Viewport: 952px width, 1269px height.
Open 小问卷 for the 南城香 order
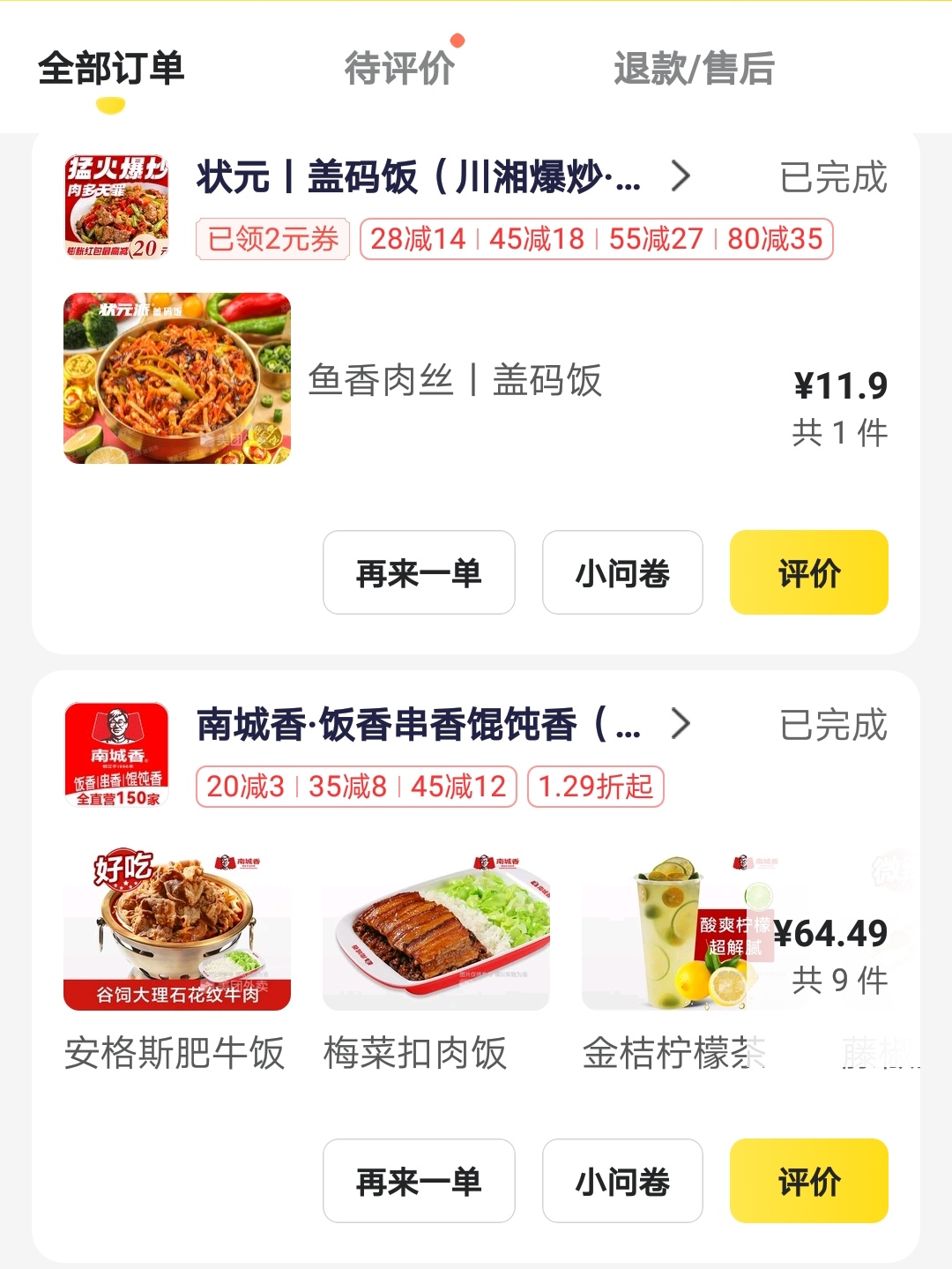coord(622,1181)
